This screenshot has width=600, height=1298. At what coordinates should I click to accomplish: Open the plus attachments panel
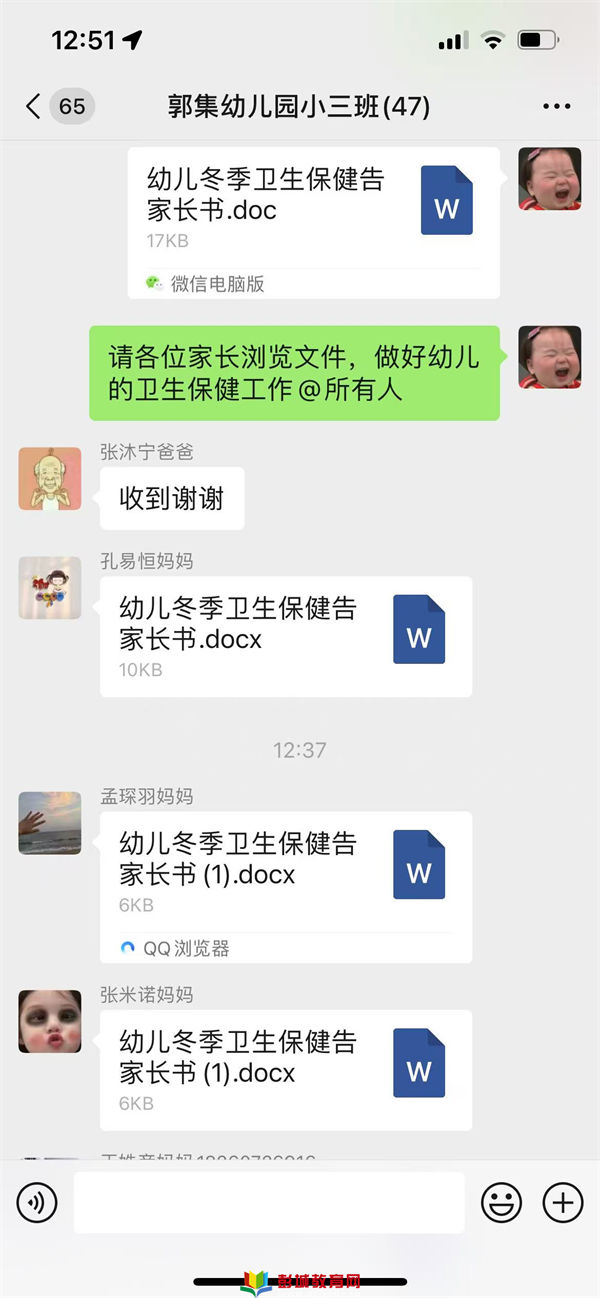[x=562, y=1202]
